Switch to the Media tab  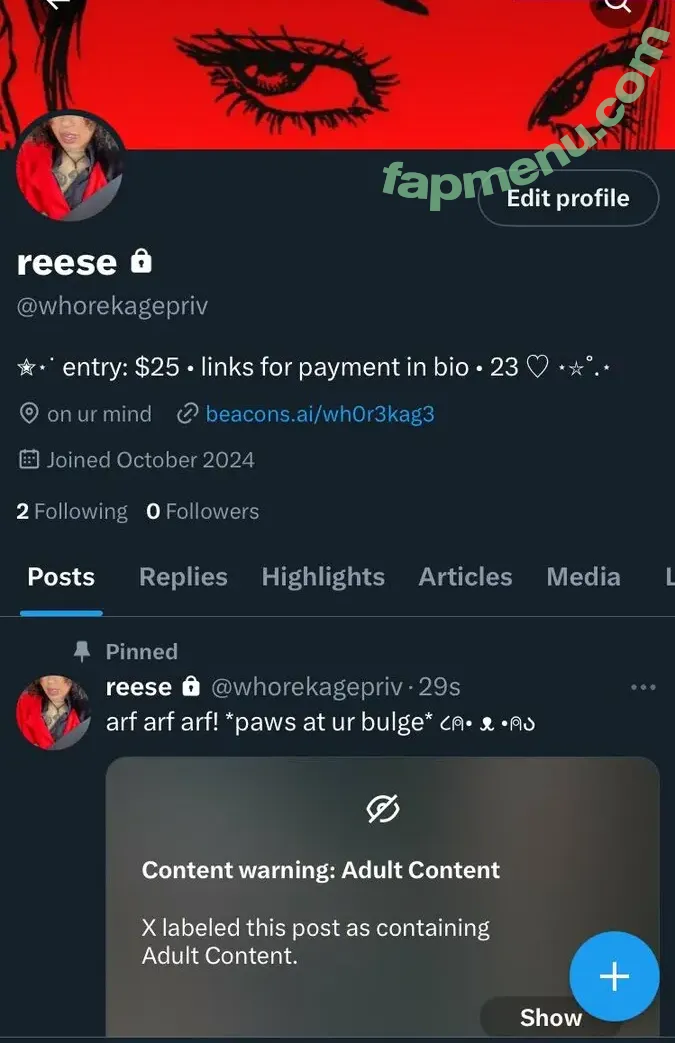[583, 577]
